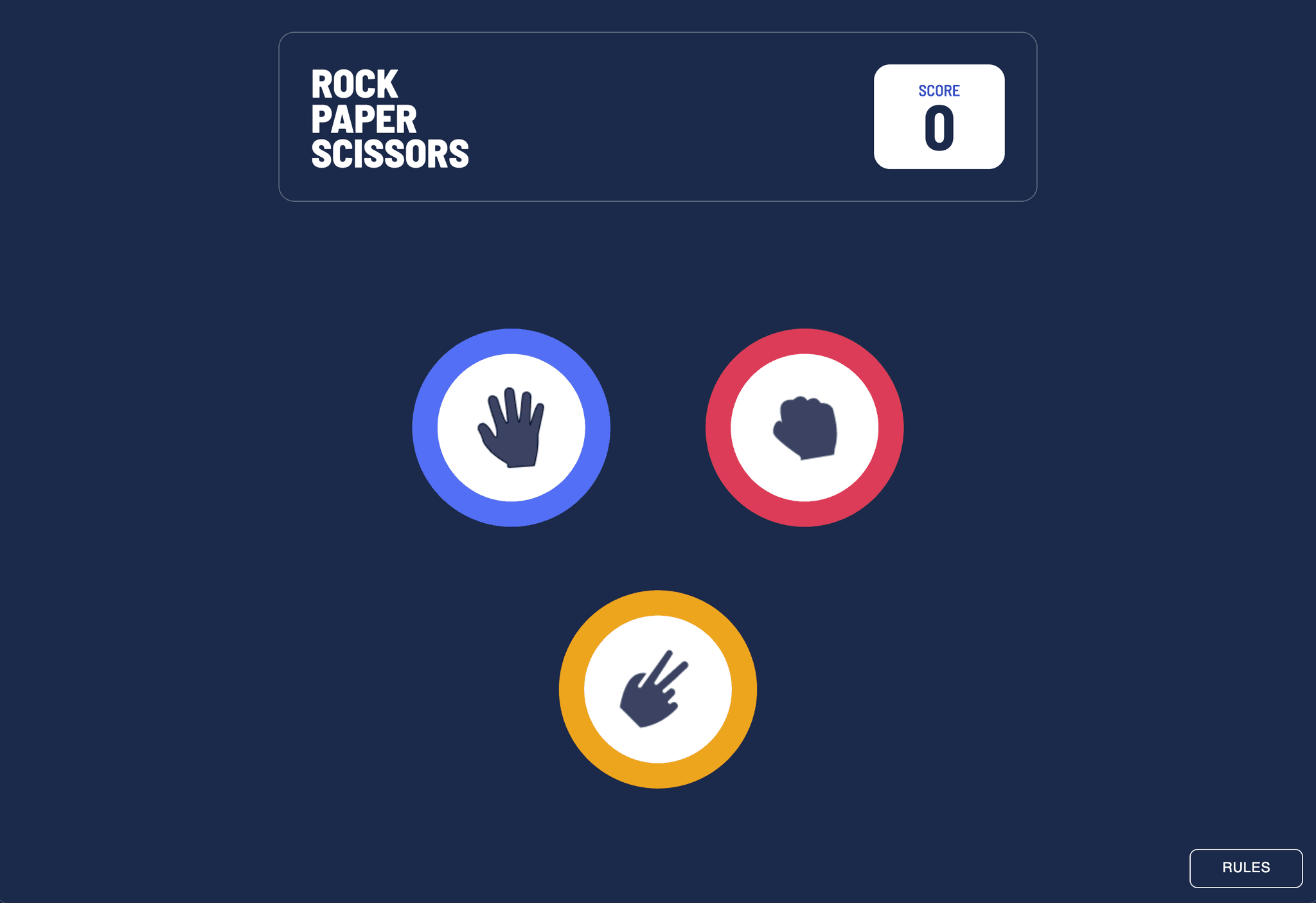The height and width of the screenshot is (903, 1316).
Task: Open the Rules button
Action: tap(1245, 868)
